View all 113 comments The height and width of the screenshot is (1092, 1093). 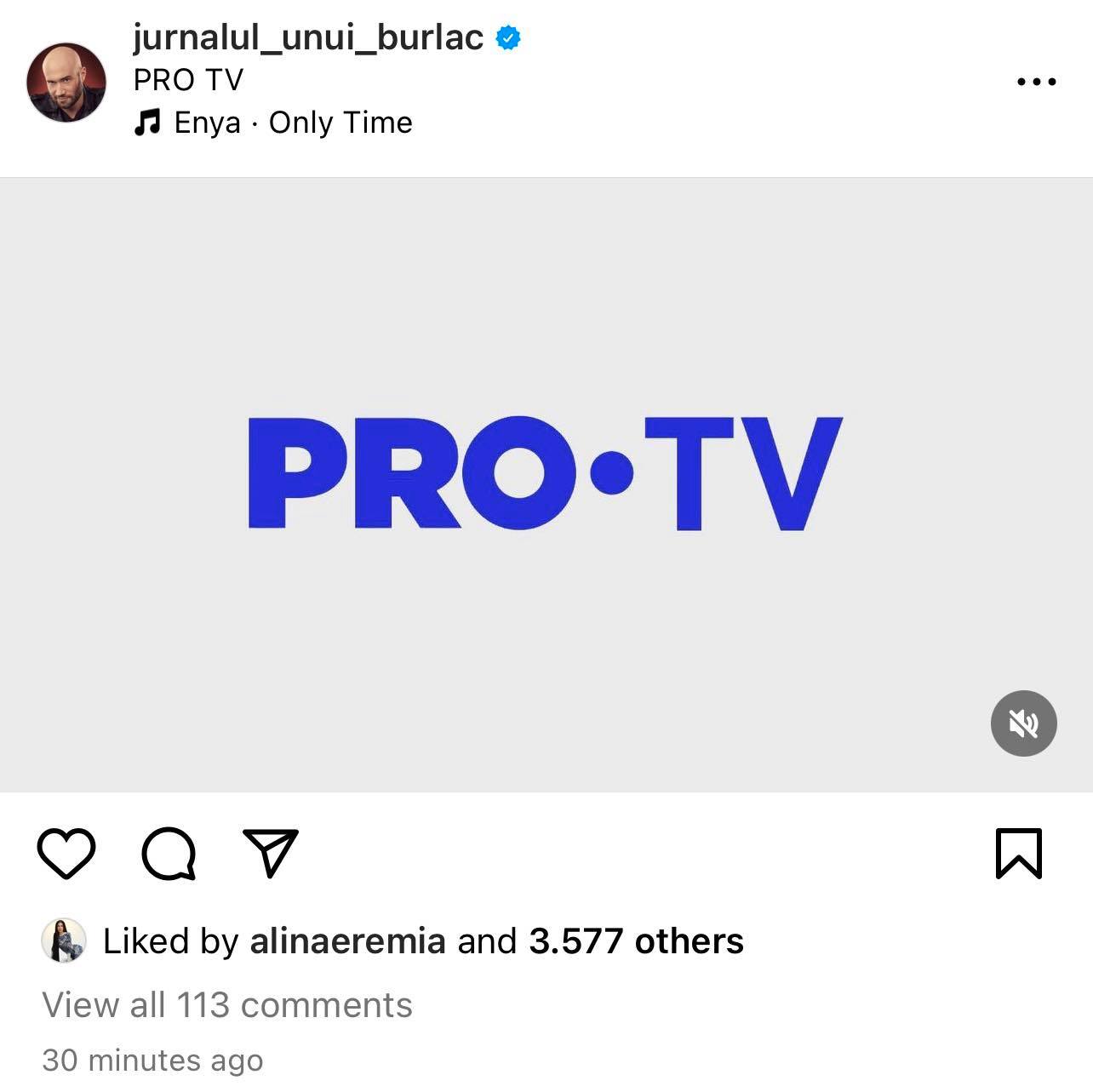pyautogui.click(x=227, y=1005)
